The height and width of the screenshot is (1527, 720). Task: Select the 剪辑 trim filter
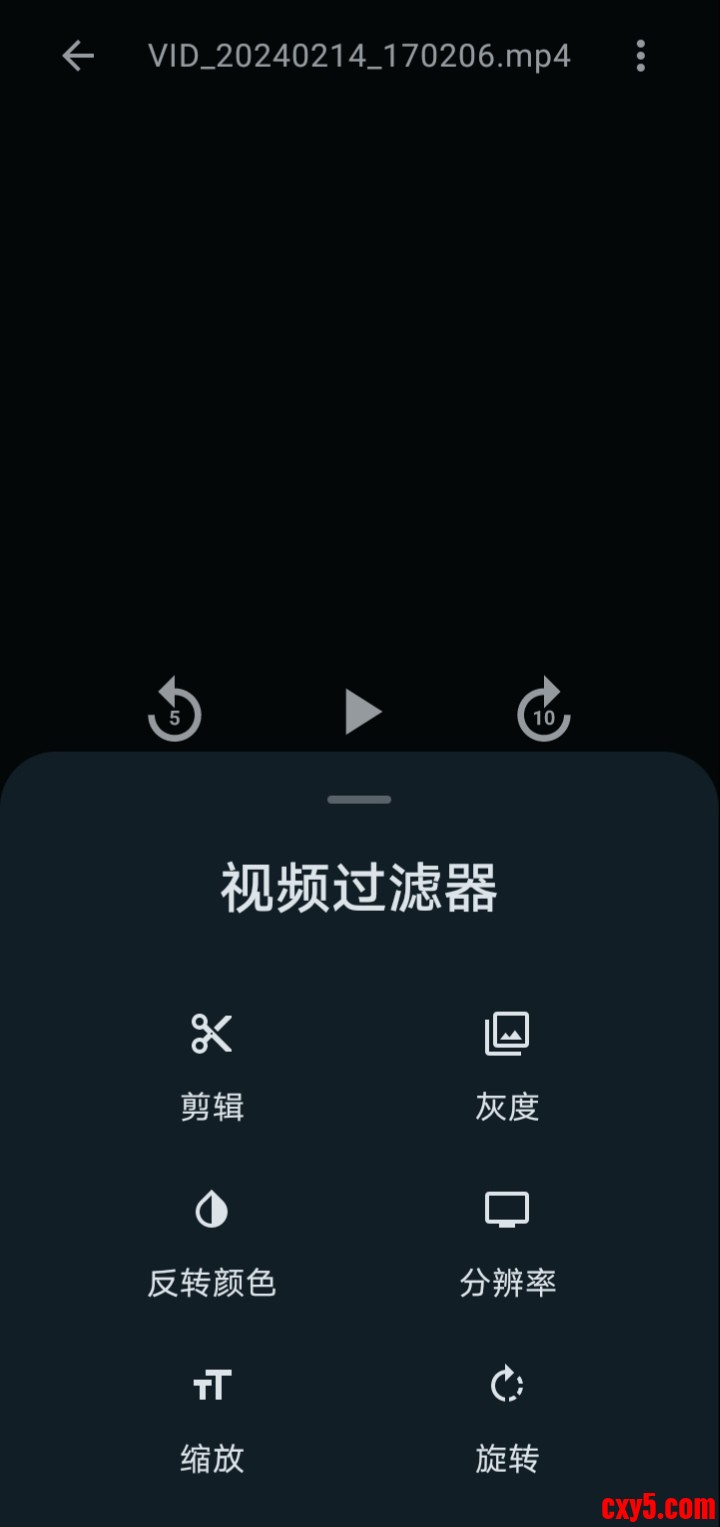(212, 1064)
